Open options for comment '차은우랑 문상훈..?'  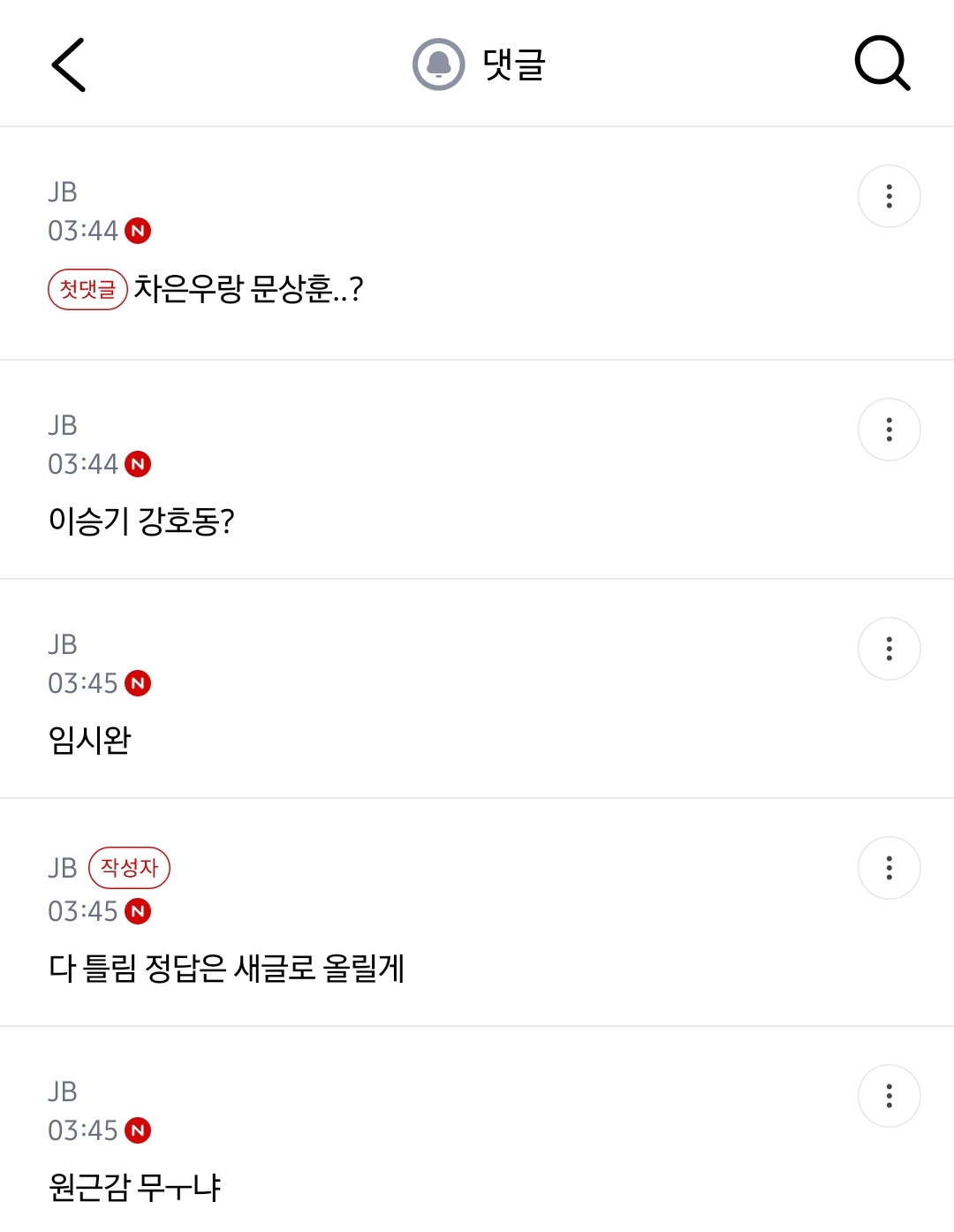(x=889, y=196)
